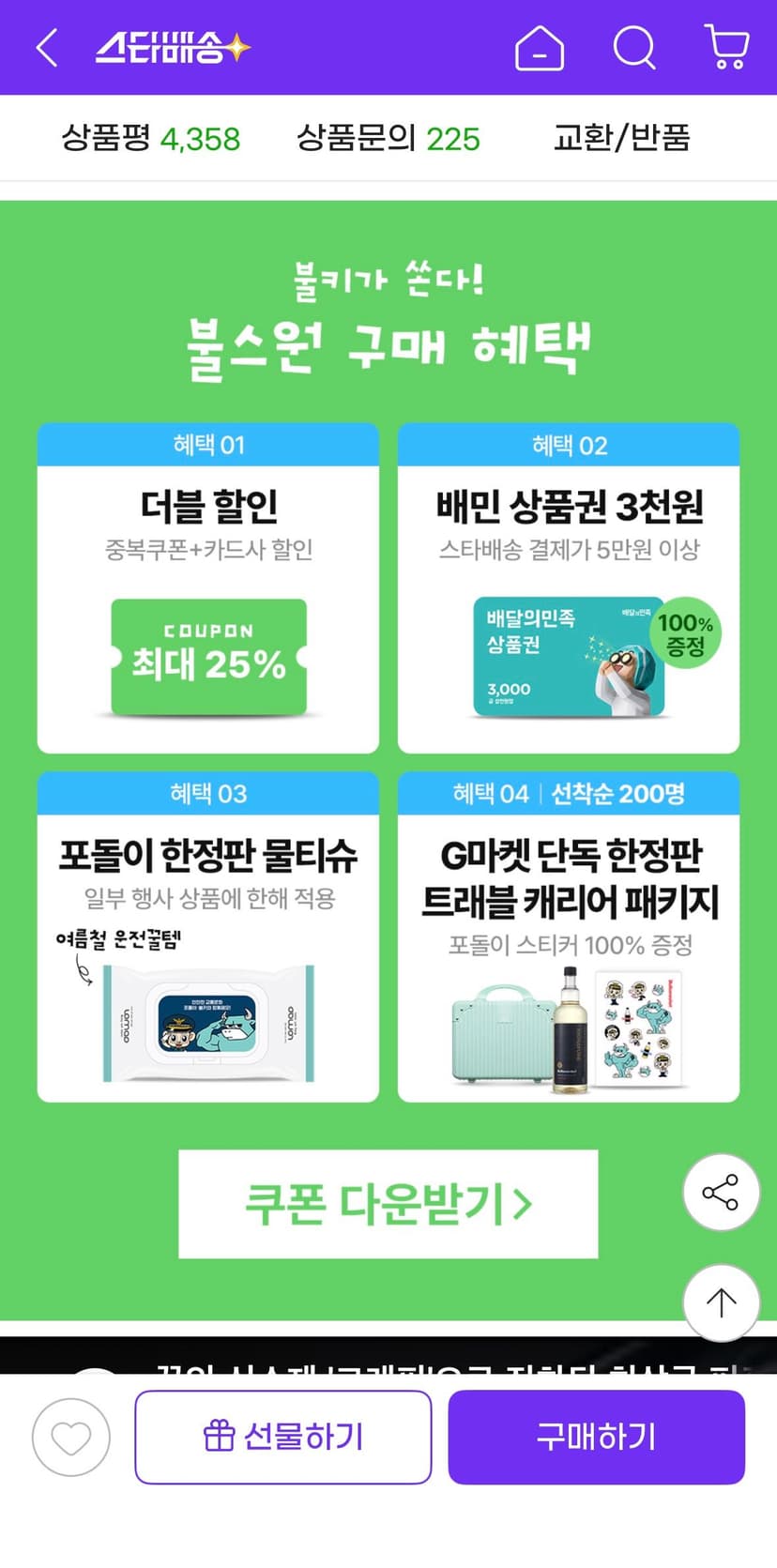Open the home icon in header
Screen dimensions: 777x1568
pyautogui.click(x=540, y=47)
